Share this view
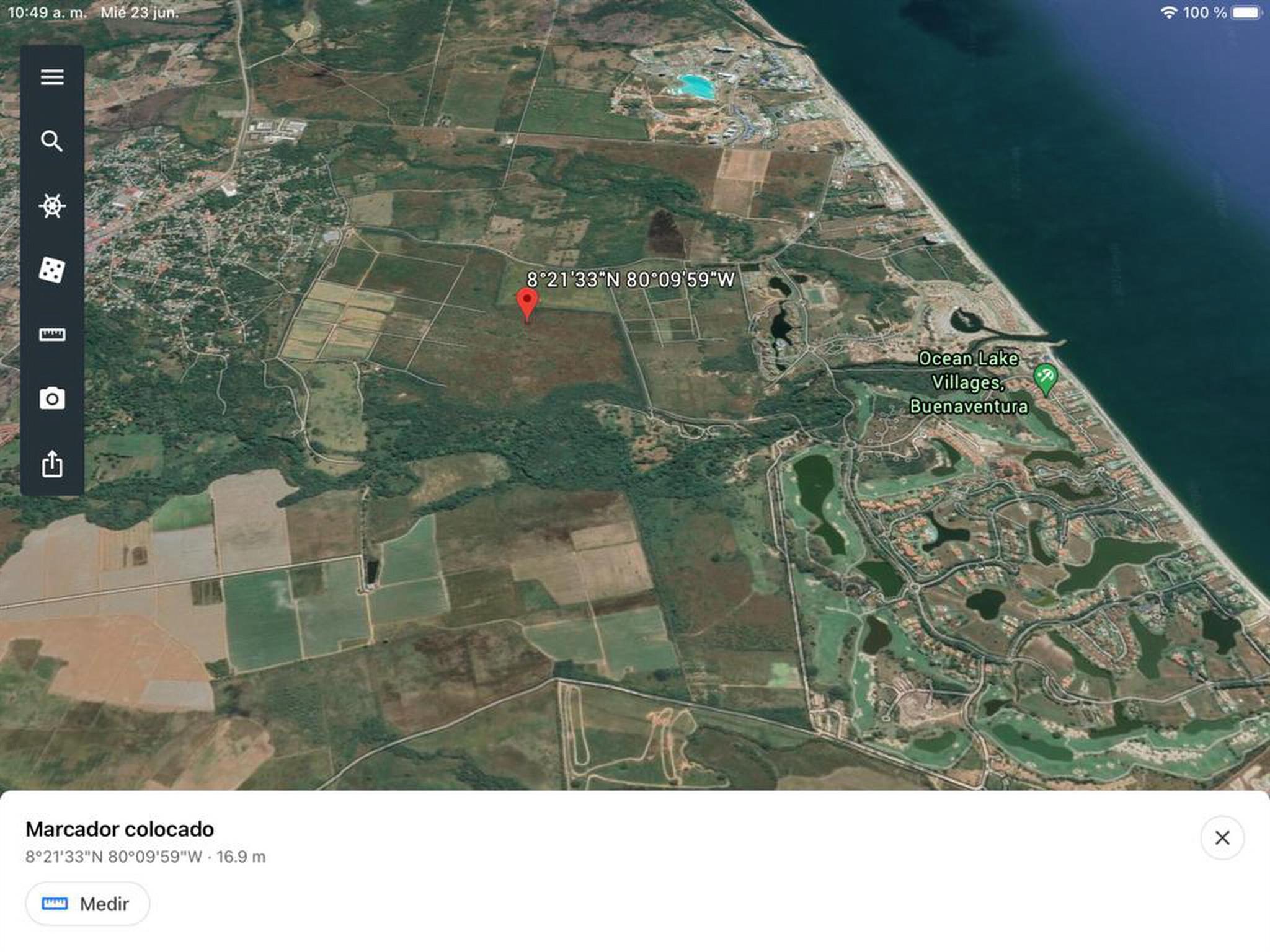1270x952 pixels. [52, 464]
